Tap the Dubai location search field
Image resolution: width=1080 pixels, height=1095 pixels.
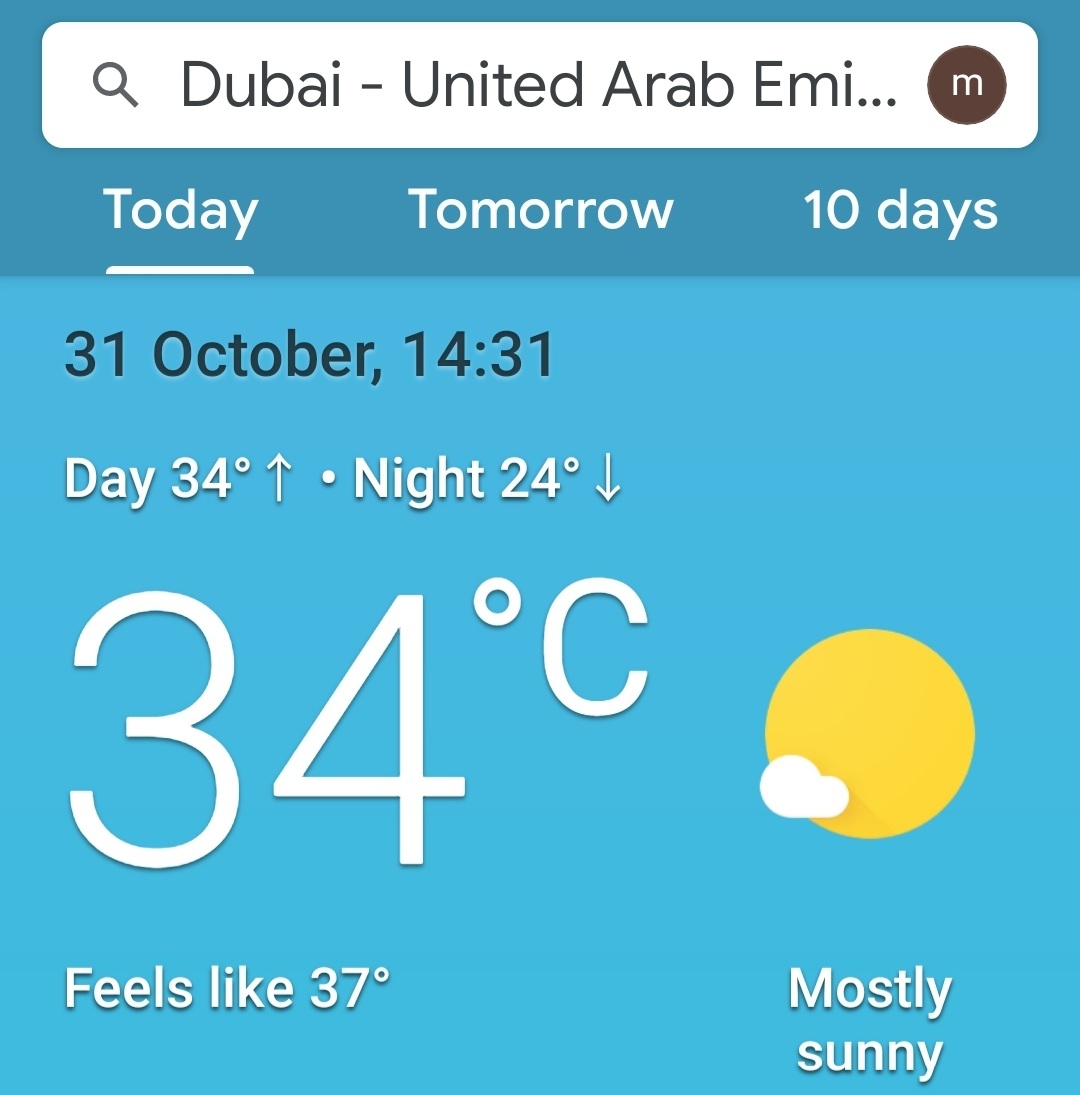(538, 86)
